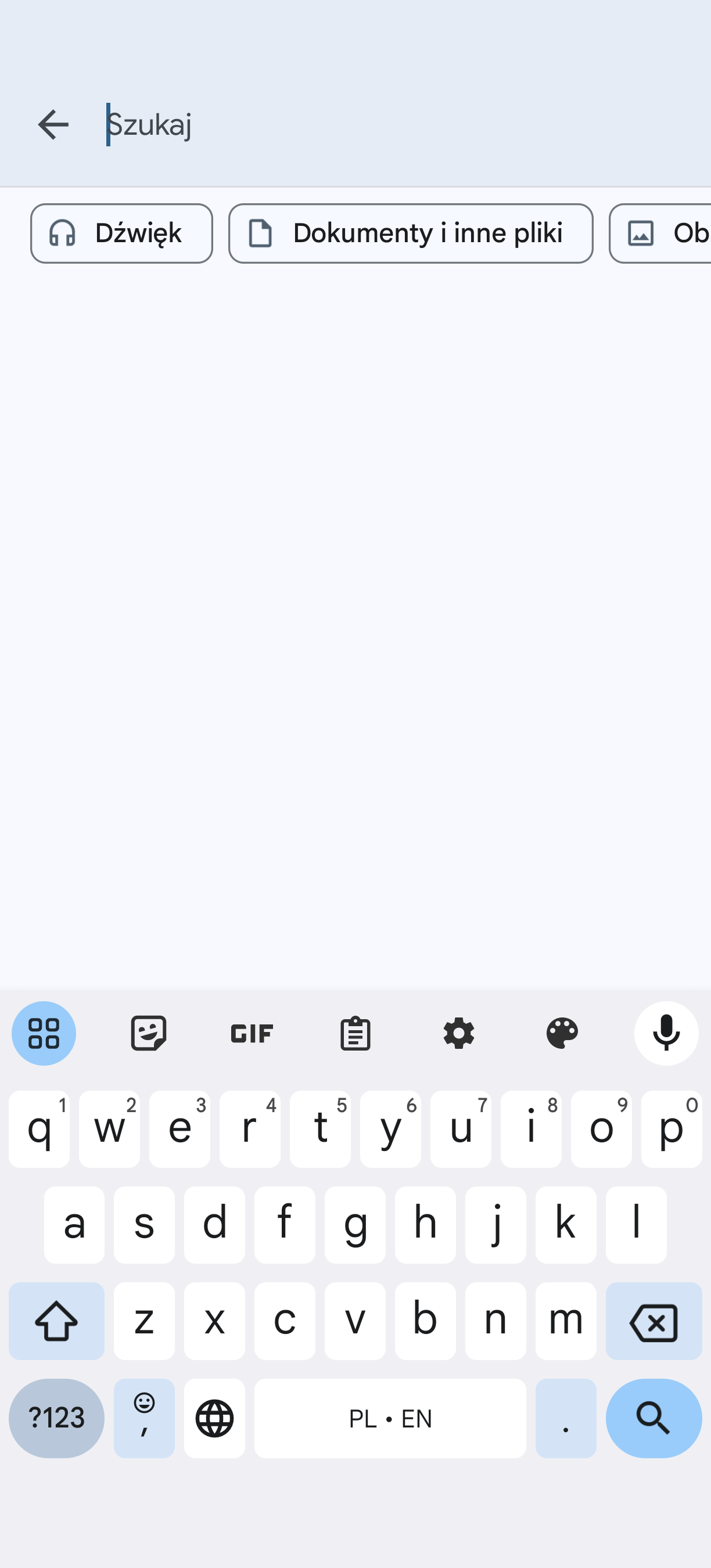
Task: Tap the backspace key
Action: coord(653,1322)
